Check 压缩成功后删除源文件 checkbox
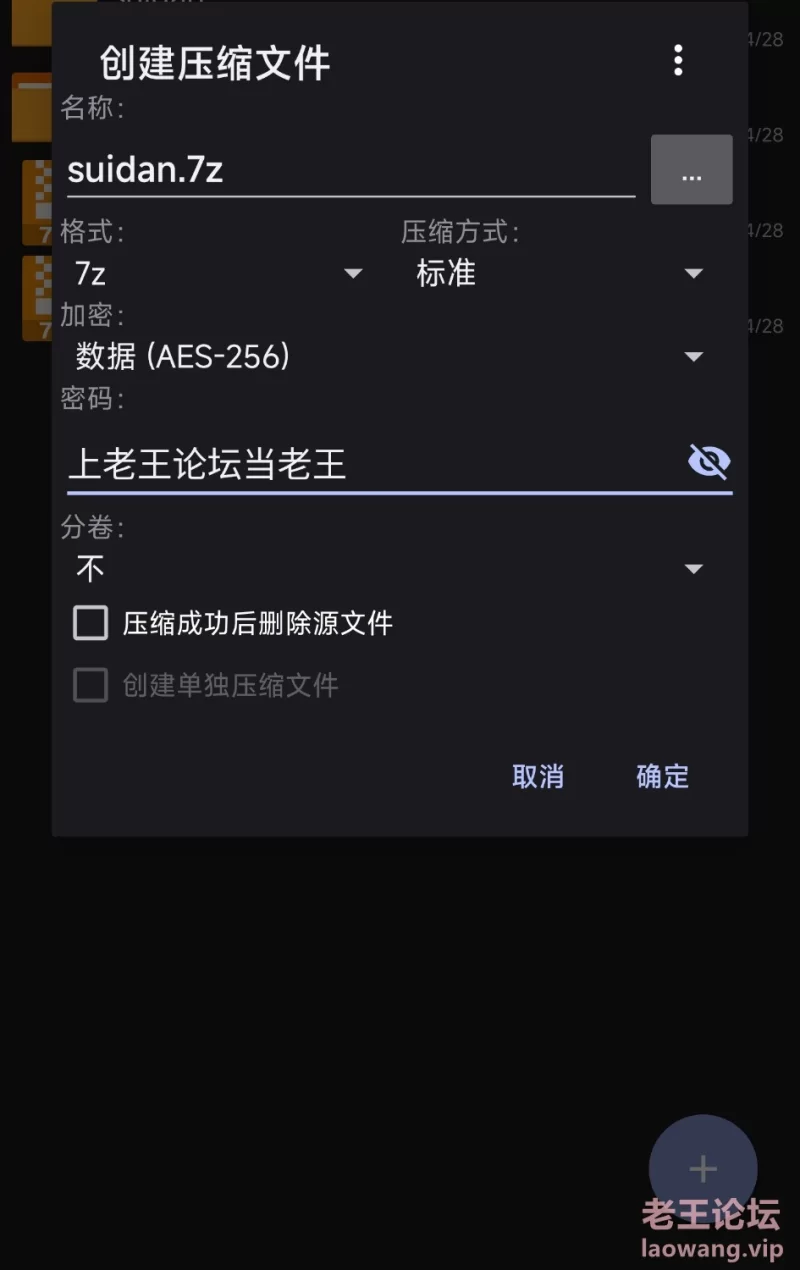This screenshot has width=800, height=1270. (x=91, y=624)
